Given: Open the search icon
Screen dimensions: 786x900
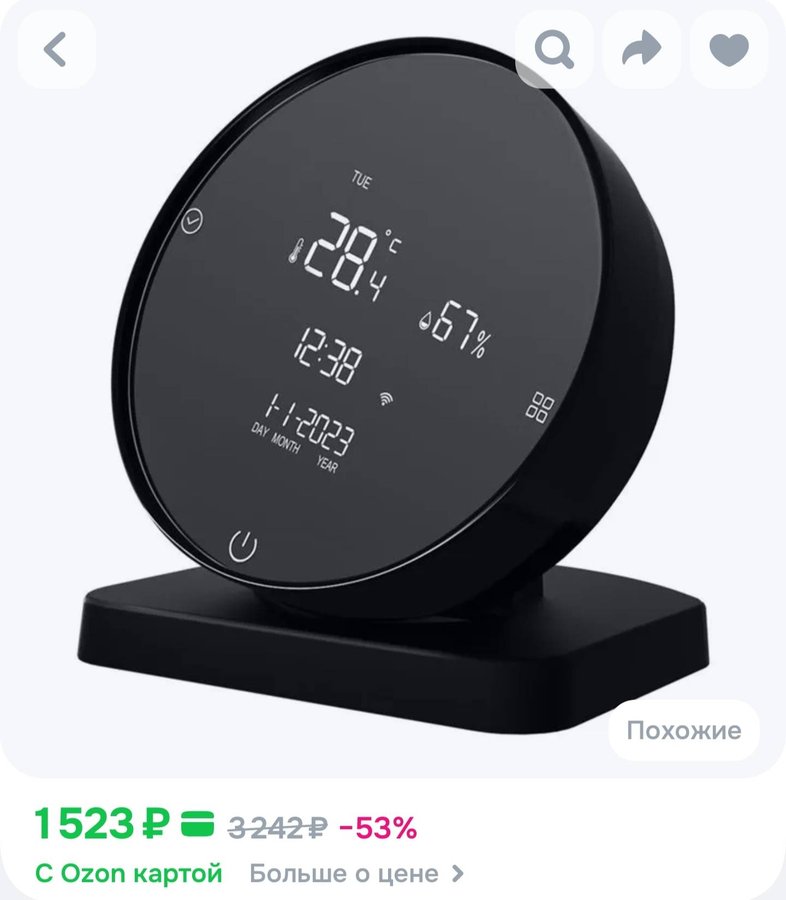Looking at the screenshot, I should 553,48.
